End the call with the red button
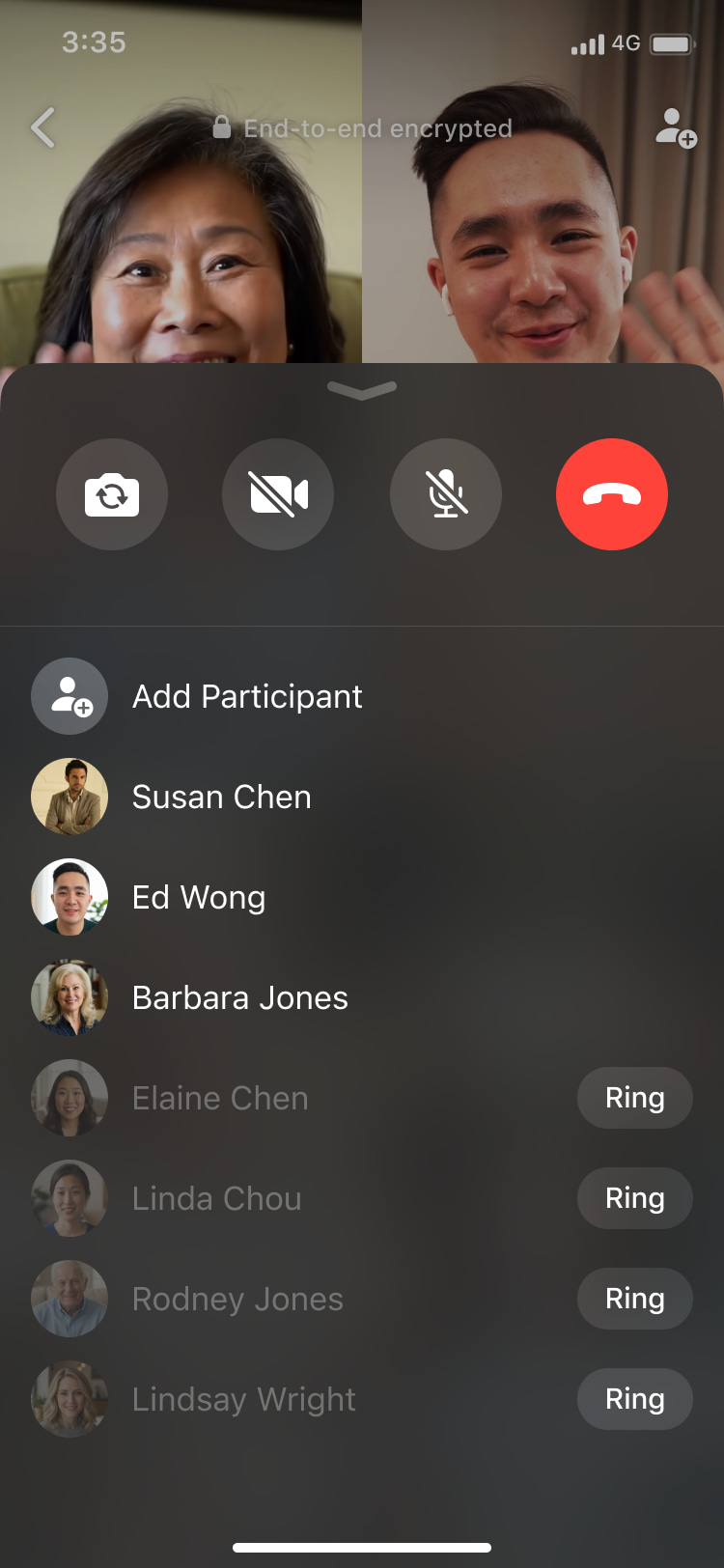Viewport: 724px width, 1568px height. 612,495
